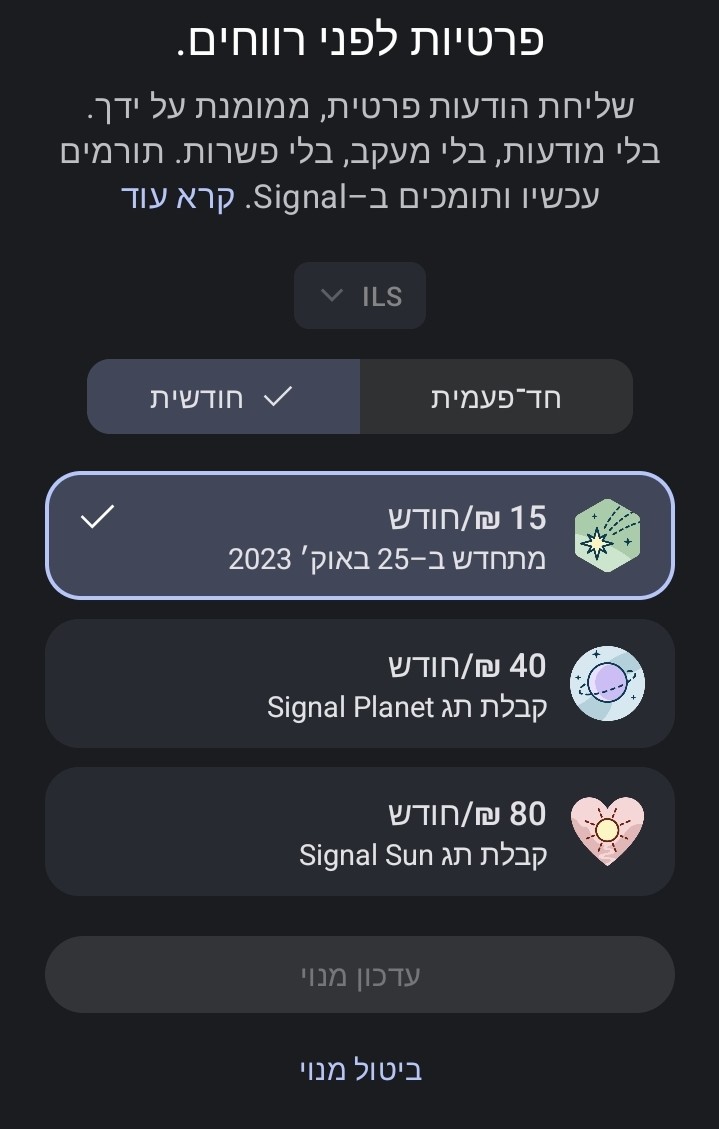Switch to the חודשית (monthly) tab

point(223,397)
